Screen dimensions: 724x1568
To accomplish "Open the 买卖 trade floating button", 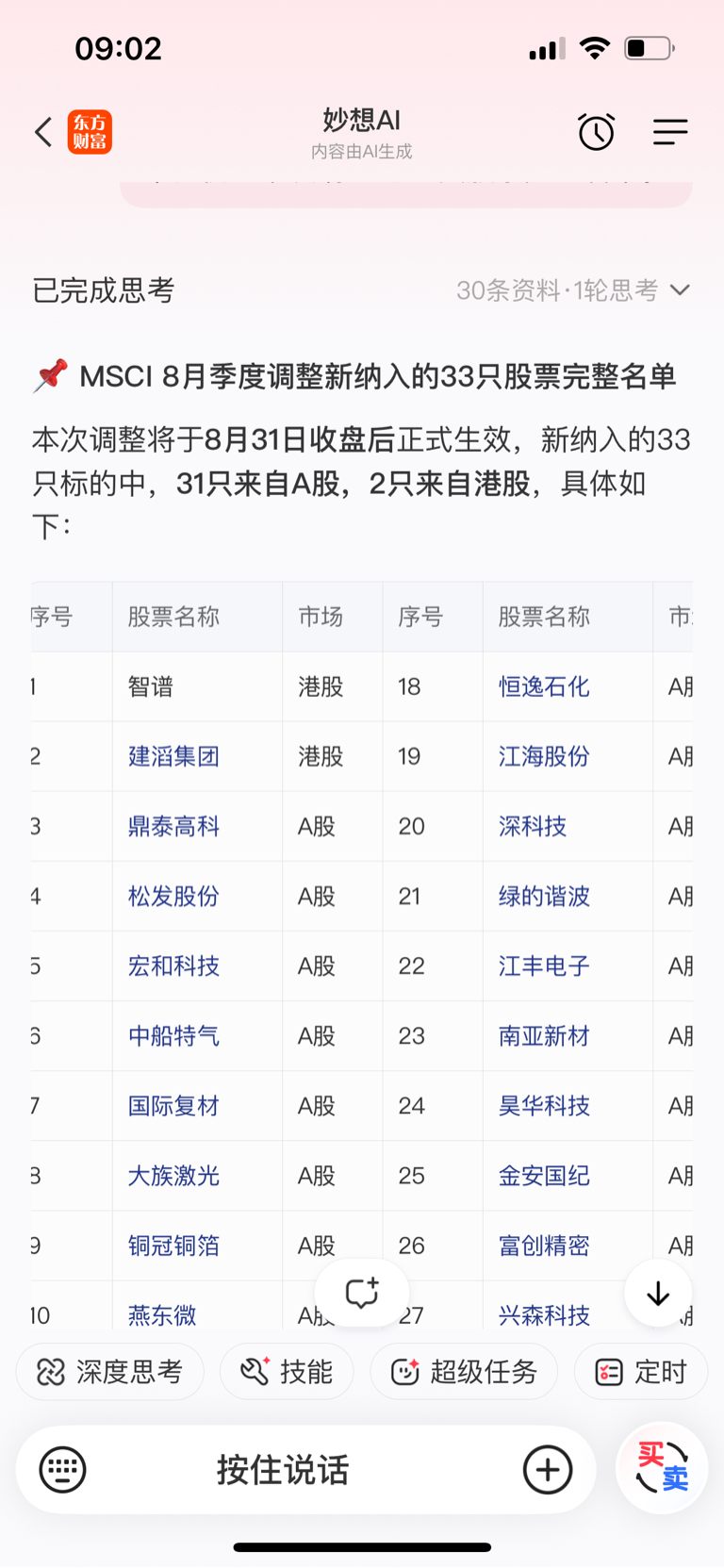I will coord(662,1467).
